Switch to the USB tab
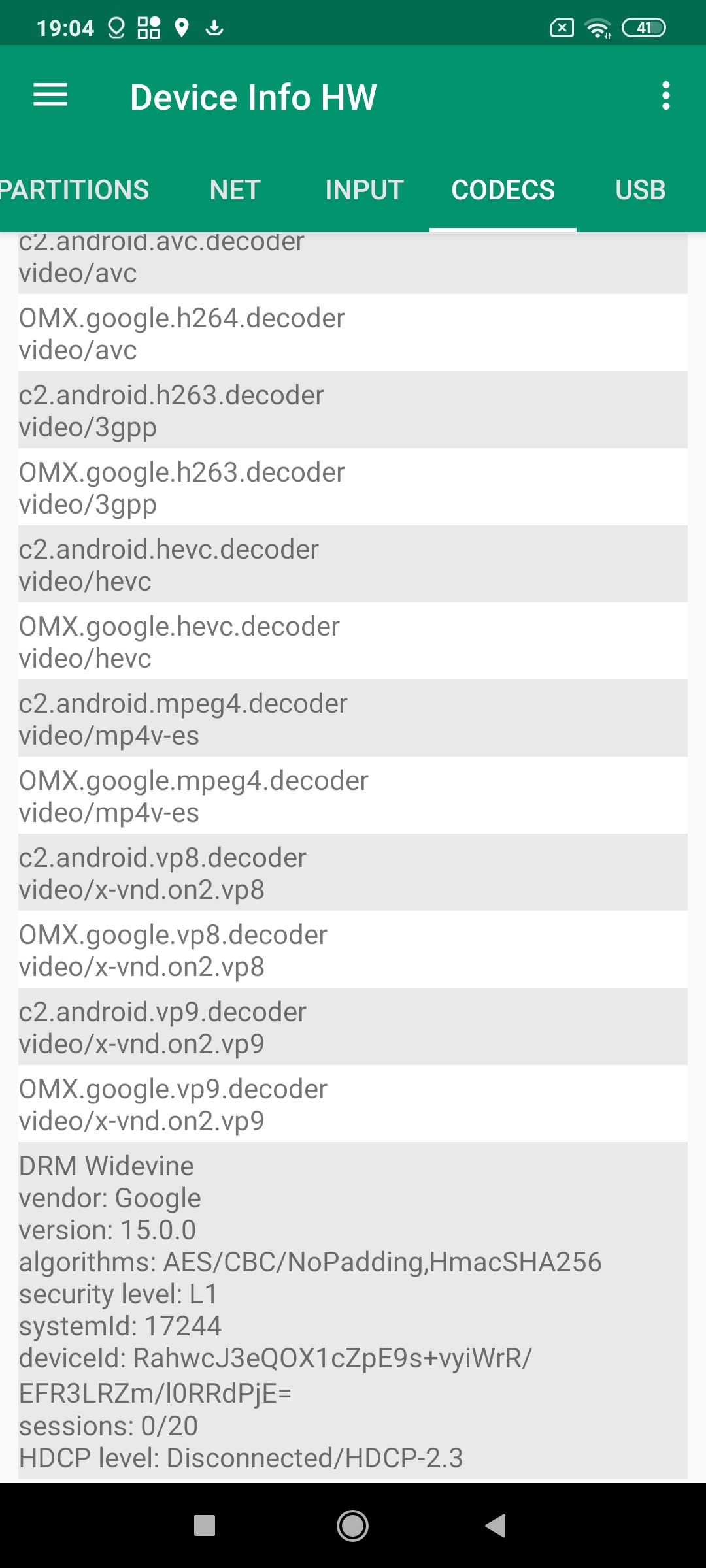706x1568 pixels. click(640, 190)
